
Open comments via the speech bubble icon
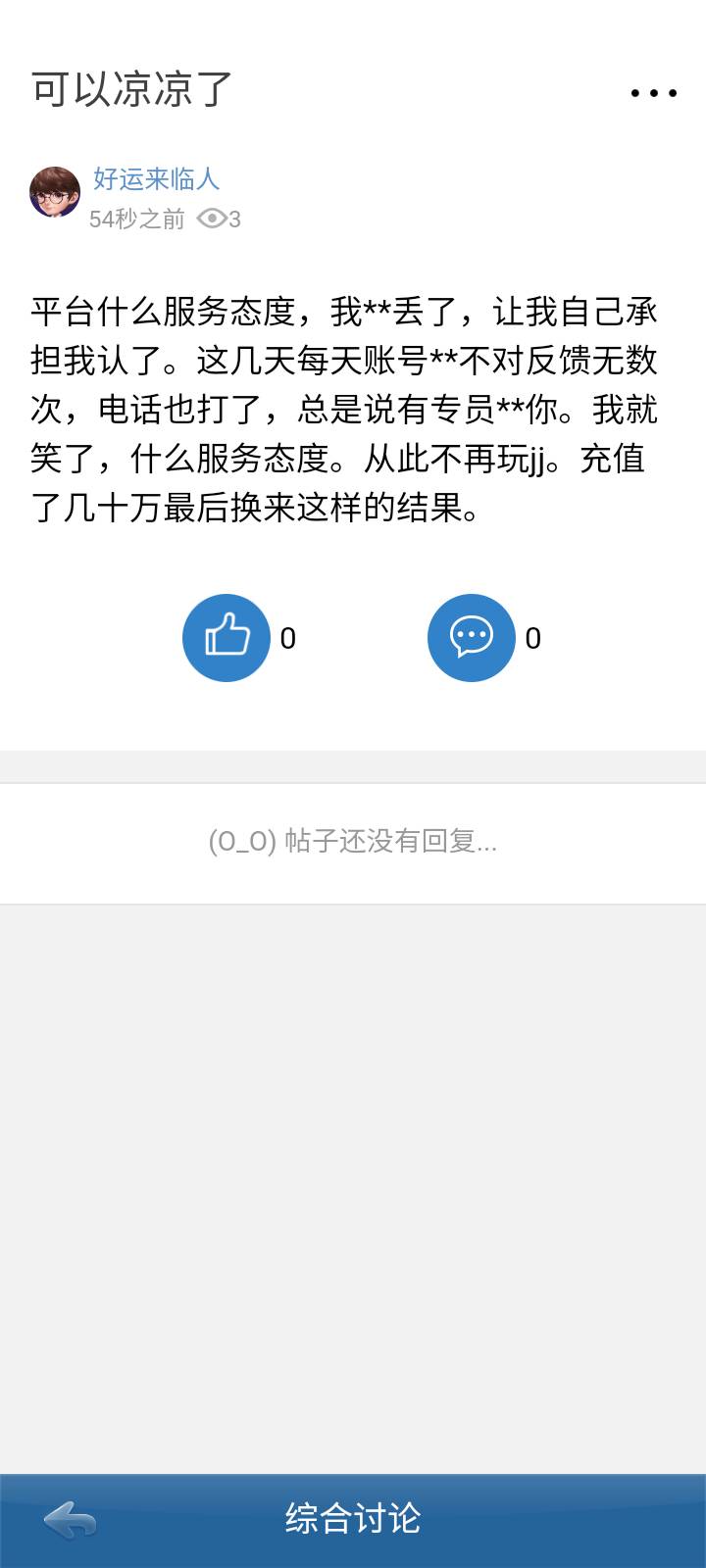tap(471, 636)
